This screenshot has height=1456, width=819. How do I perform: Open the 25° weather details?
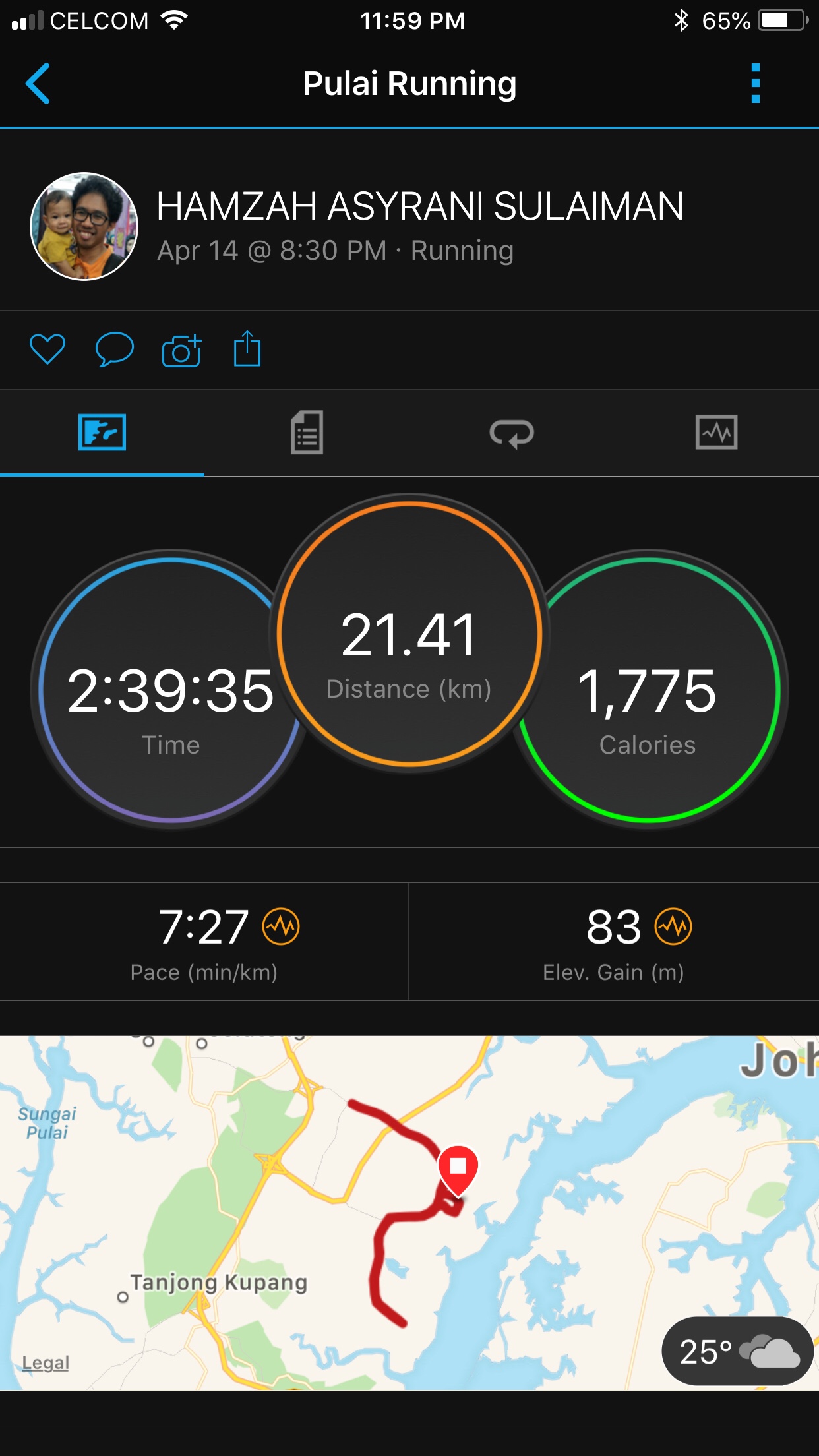point(737,1351)
